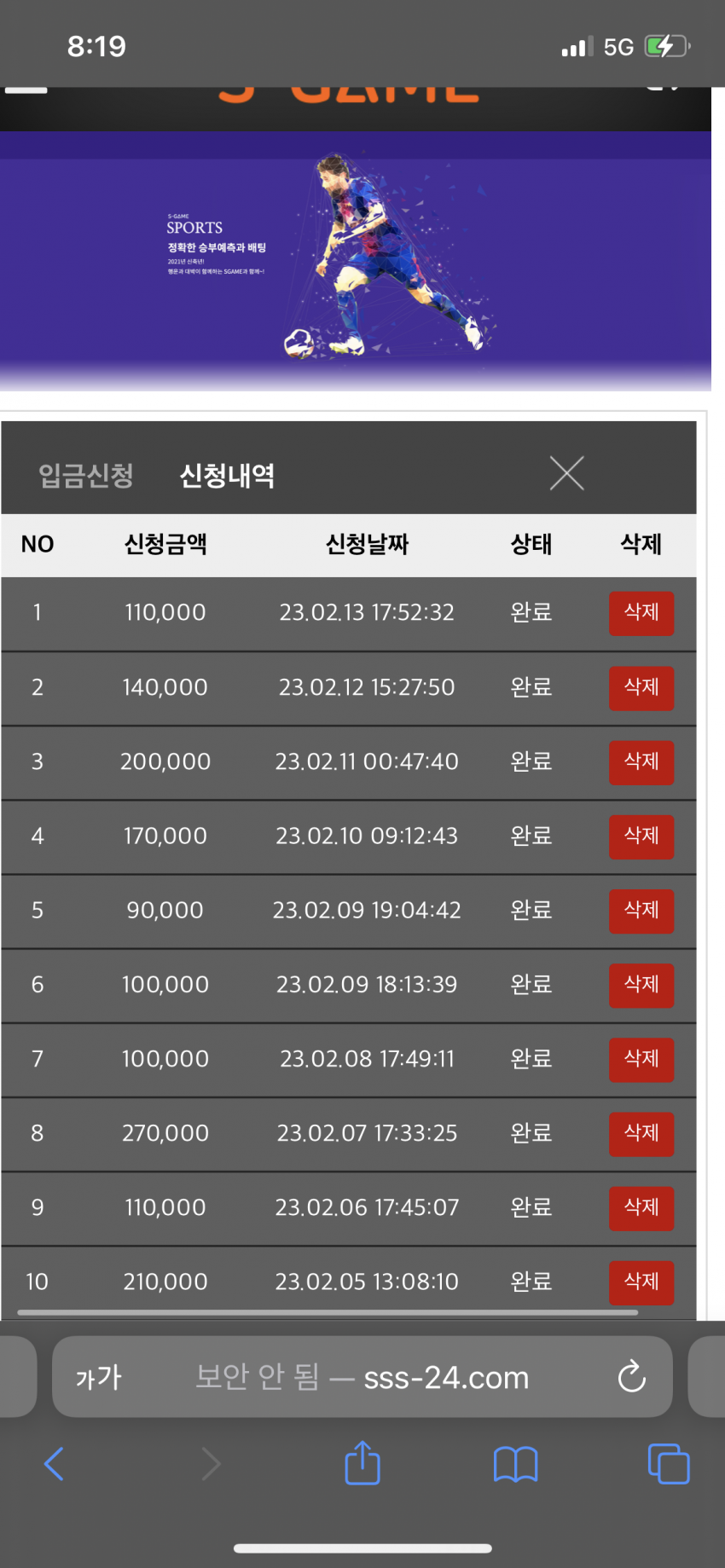Delete the 100,000 entry dated 23.02.08
725x1568 pixels.
click(641, 1059)
